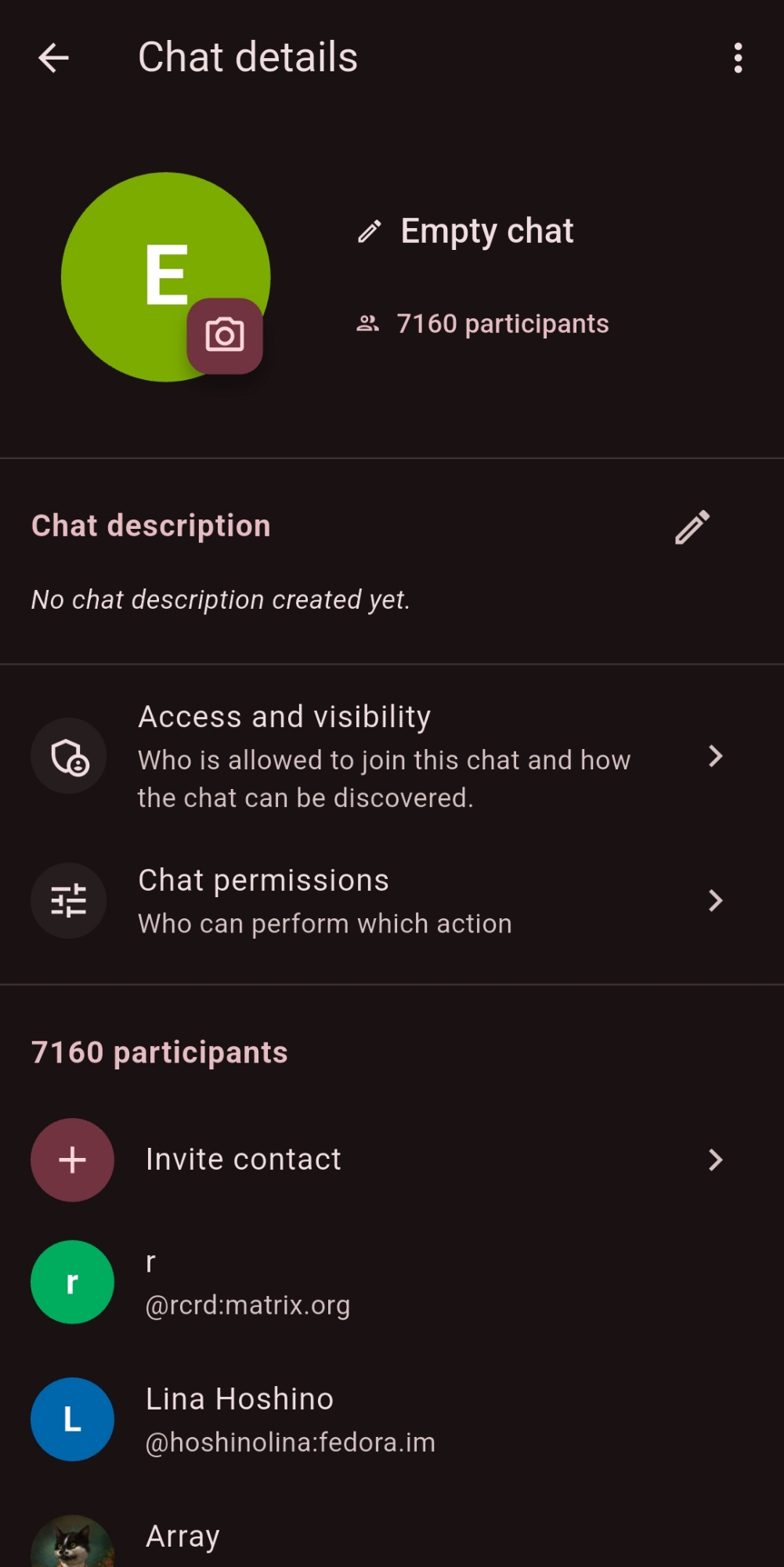Edit the chat description
784x1567 pixels.
tap(692, 527)
